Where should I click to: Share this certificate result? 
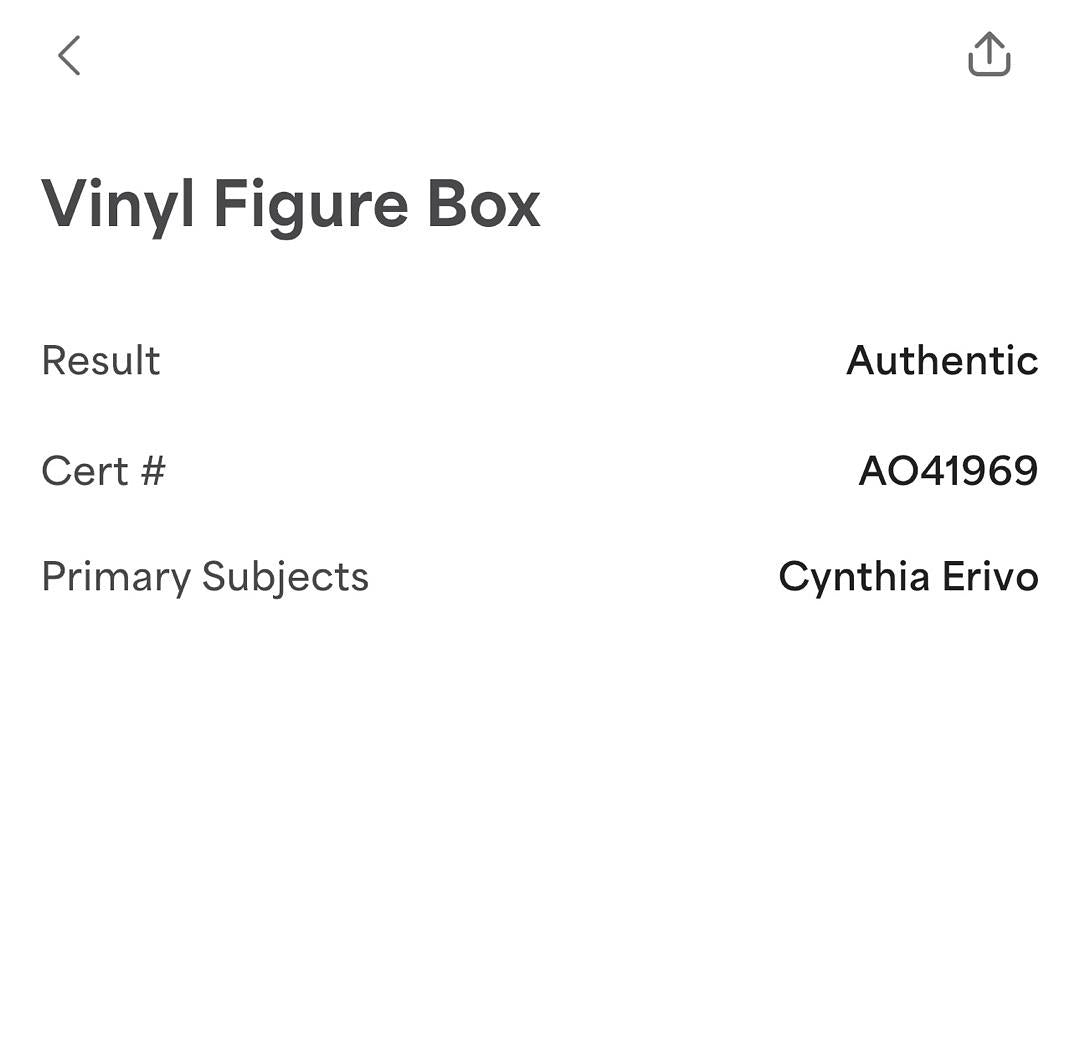989,55
